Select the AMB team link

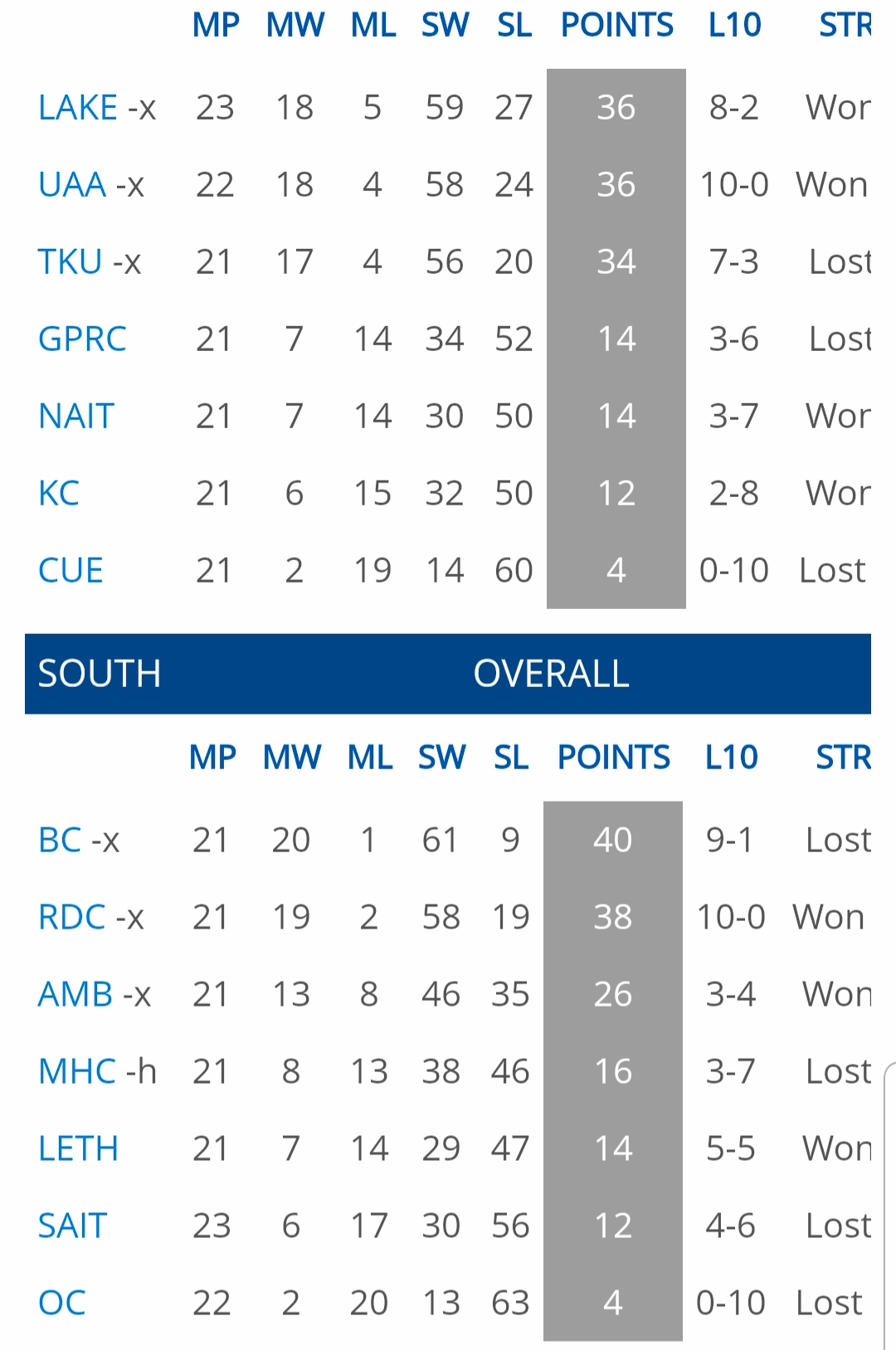coord(75,995)
